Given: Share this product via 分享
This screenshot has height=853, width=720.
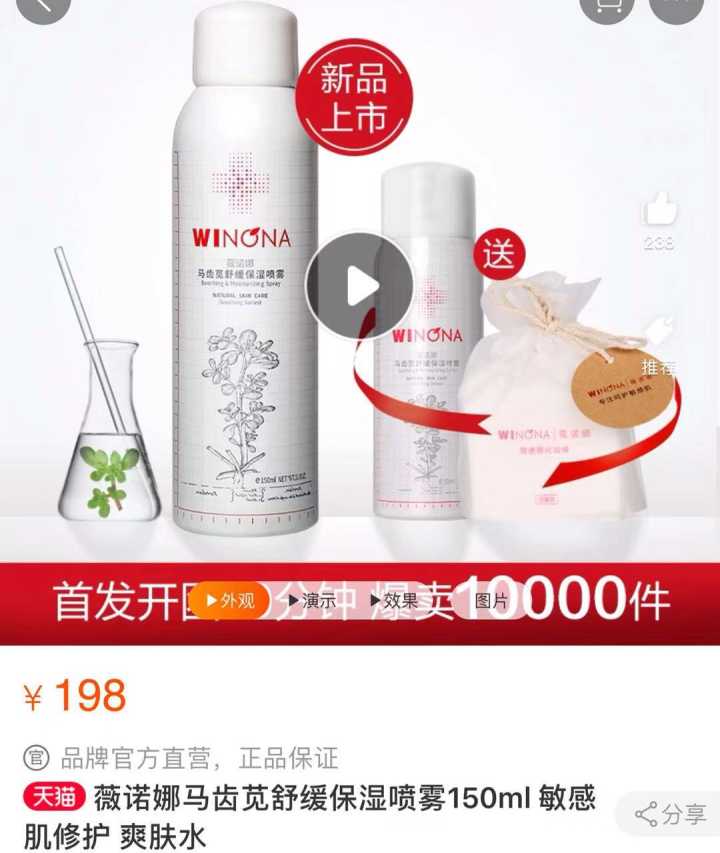Looking at the screenshot, I should pos(672,814).
